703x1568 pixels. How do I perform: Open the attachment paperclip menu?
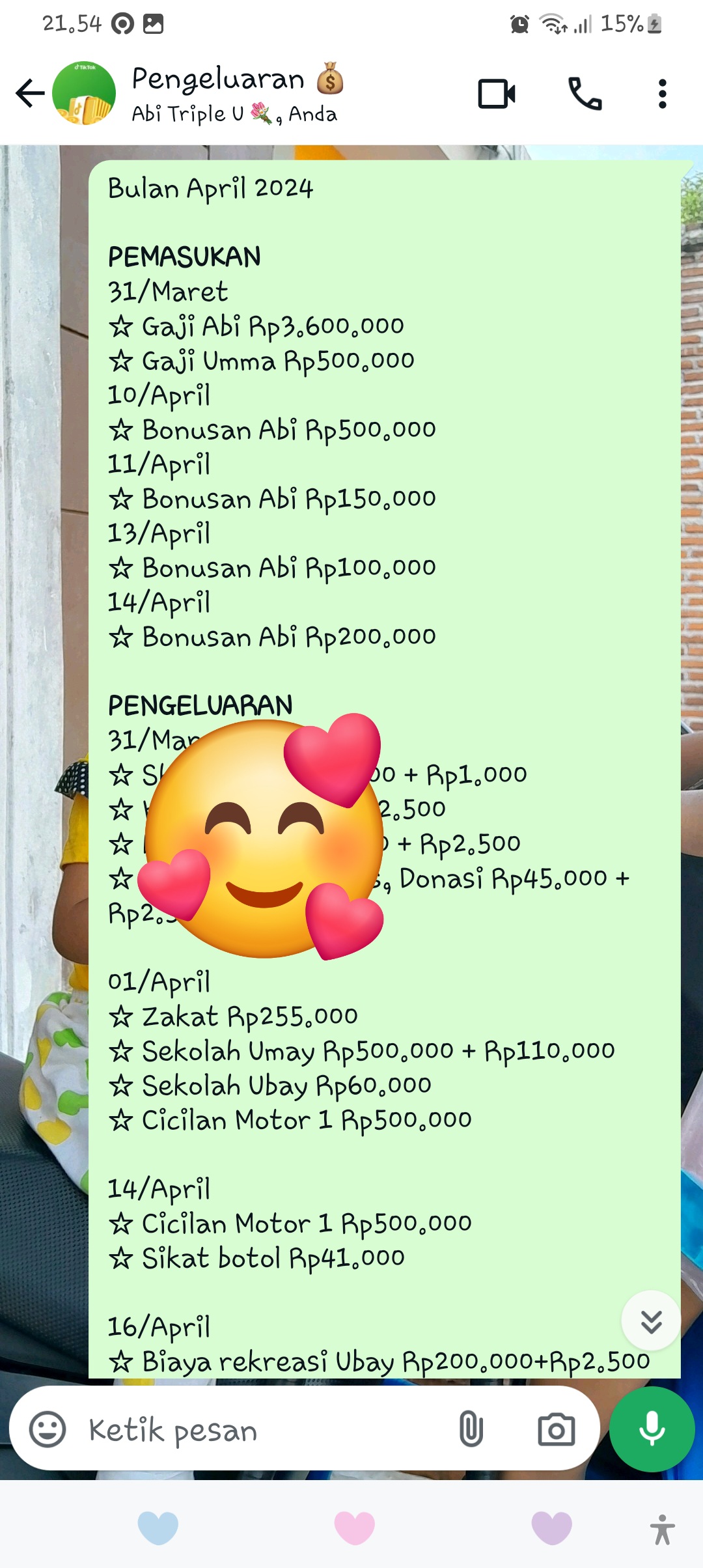(x=471, y=1430)
